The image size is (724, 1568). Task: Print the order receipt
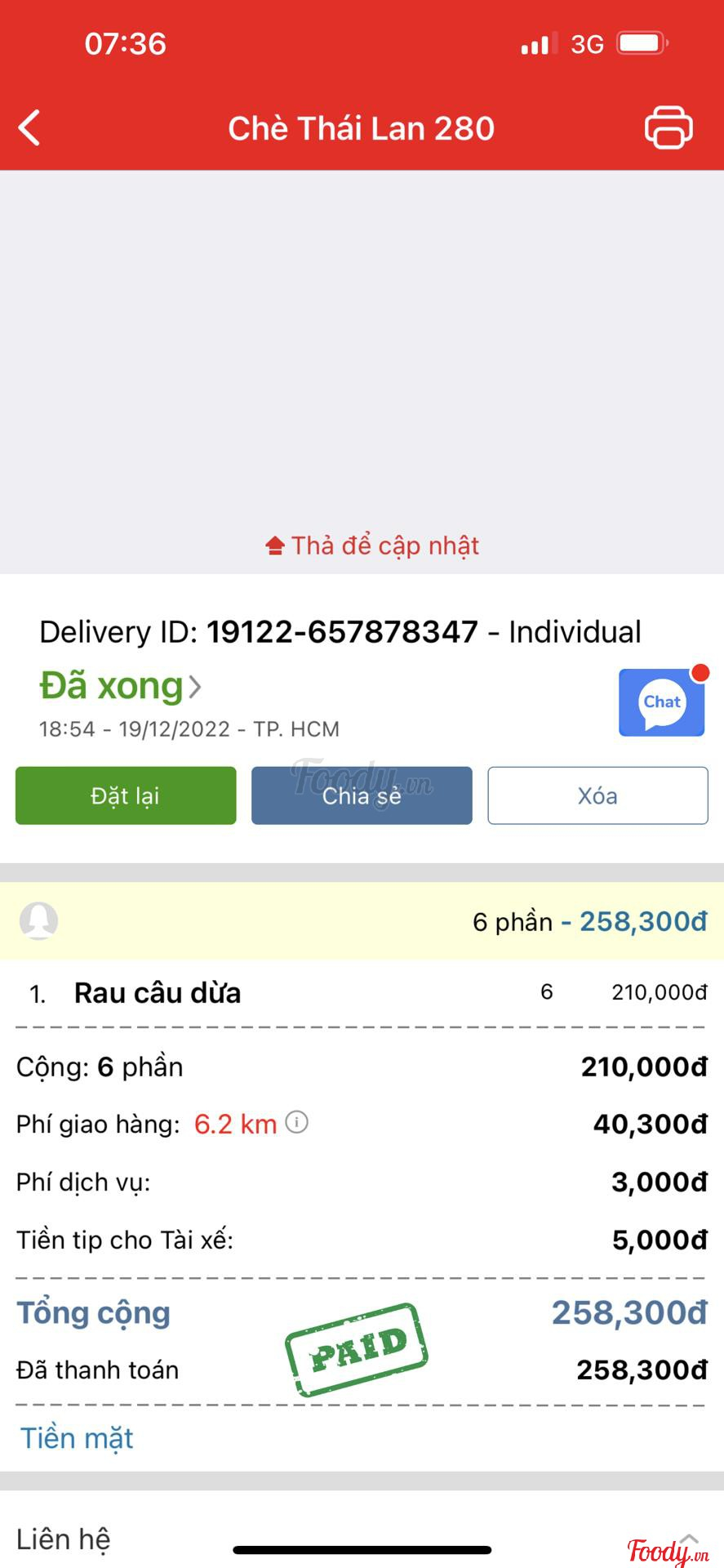tap(668, 128)
